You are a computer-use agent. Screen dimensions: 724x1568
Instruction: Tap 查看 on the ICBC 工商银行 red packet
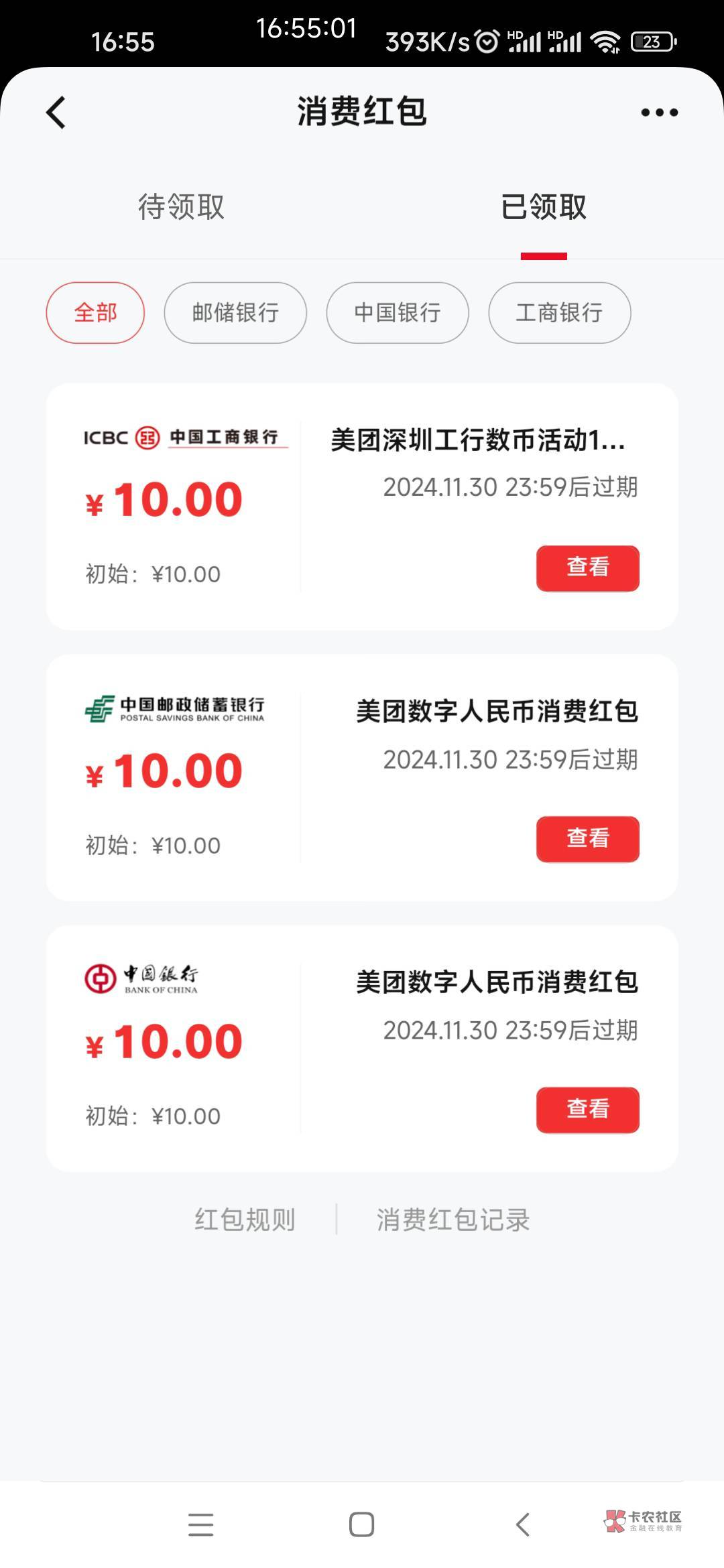tap(587, 568)
